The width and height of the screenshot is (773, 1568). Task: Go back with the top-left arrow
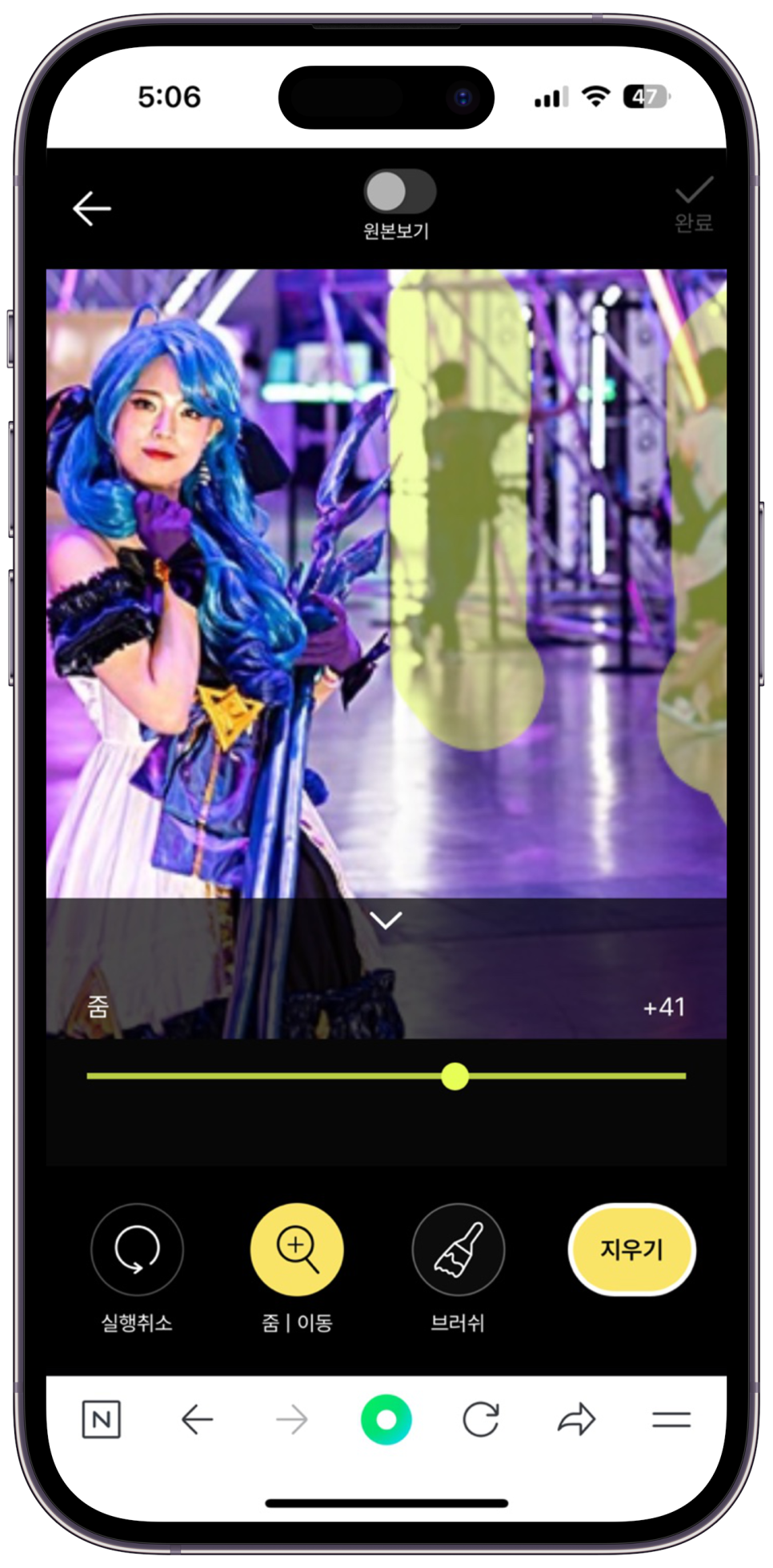click(92, 209)
